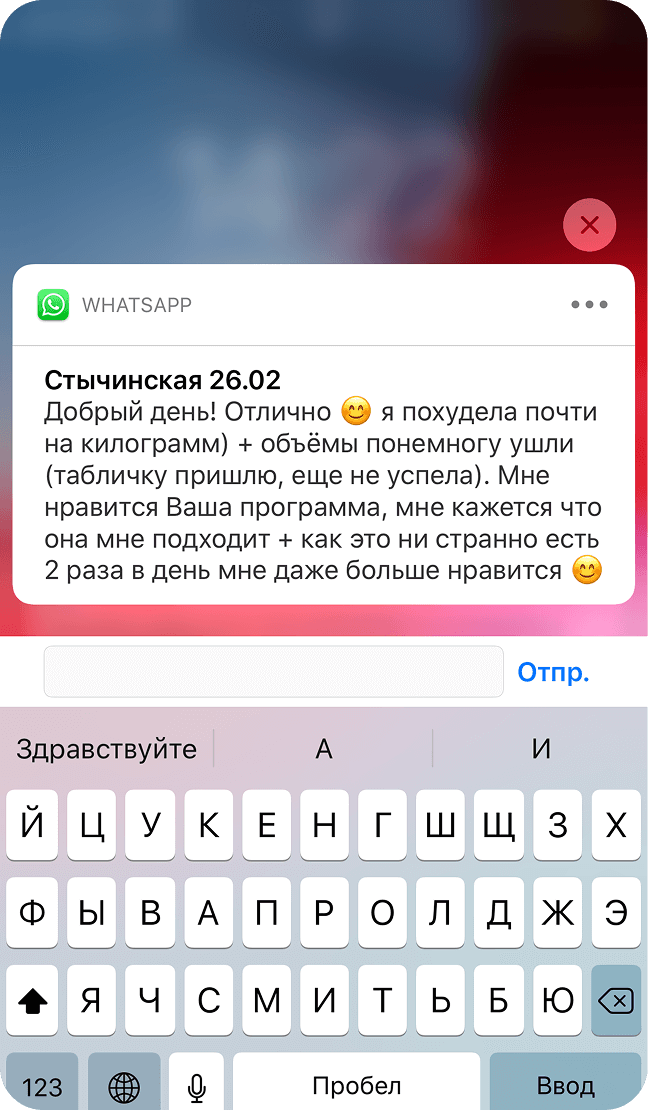
Task: Change keyboard language with the globe key
Action: click(x=124, y=1085)
